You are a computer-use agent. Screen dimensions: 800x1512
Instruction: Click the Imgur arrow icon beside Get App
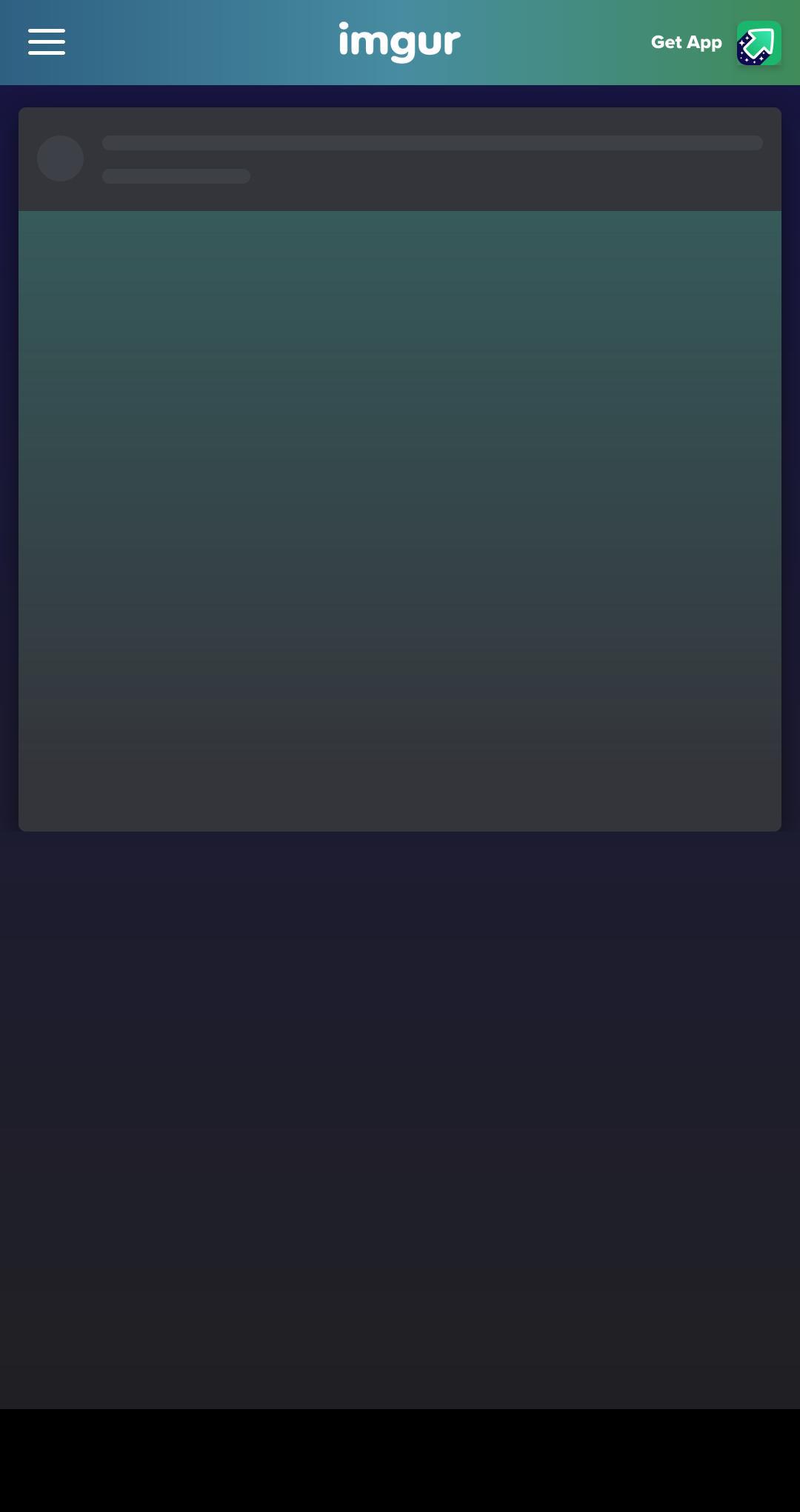pos(758,43)
